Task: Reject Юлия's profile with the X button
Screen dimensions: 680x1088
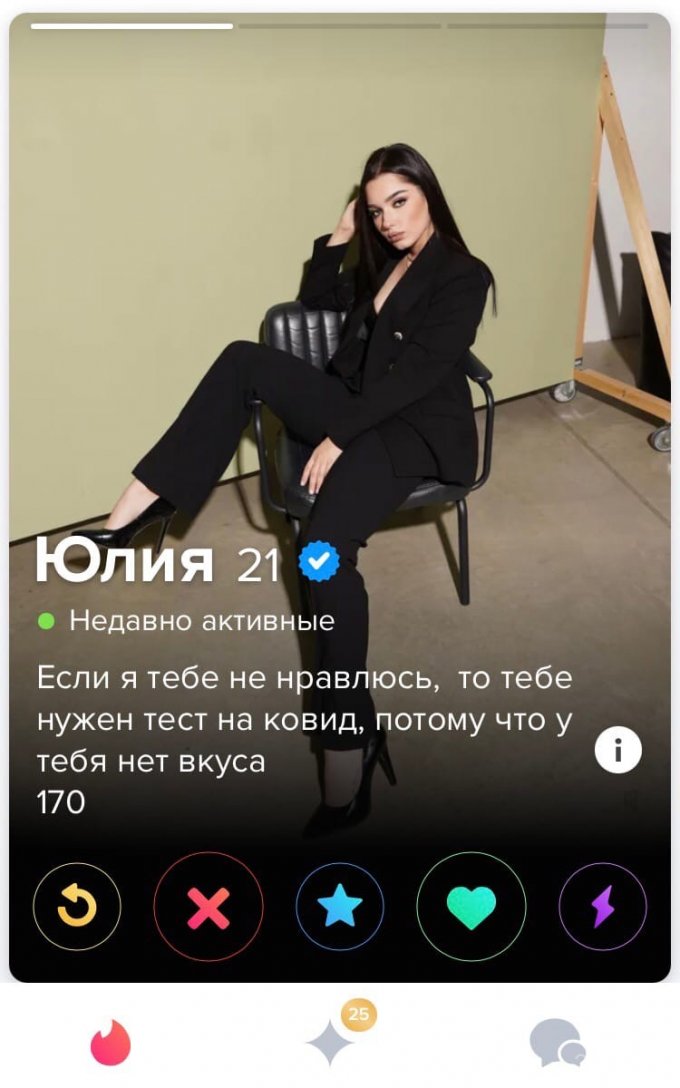Action: [208, 907]
